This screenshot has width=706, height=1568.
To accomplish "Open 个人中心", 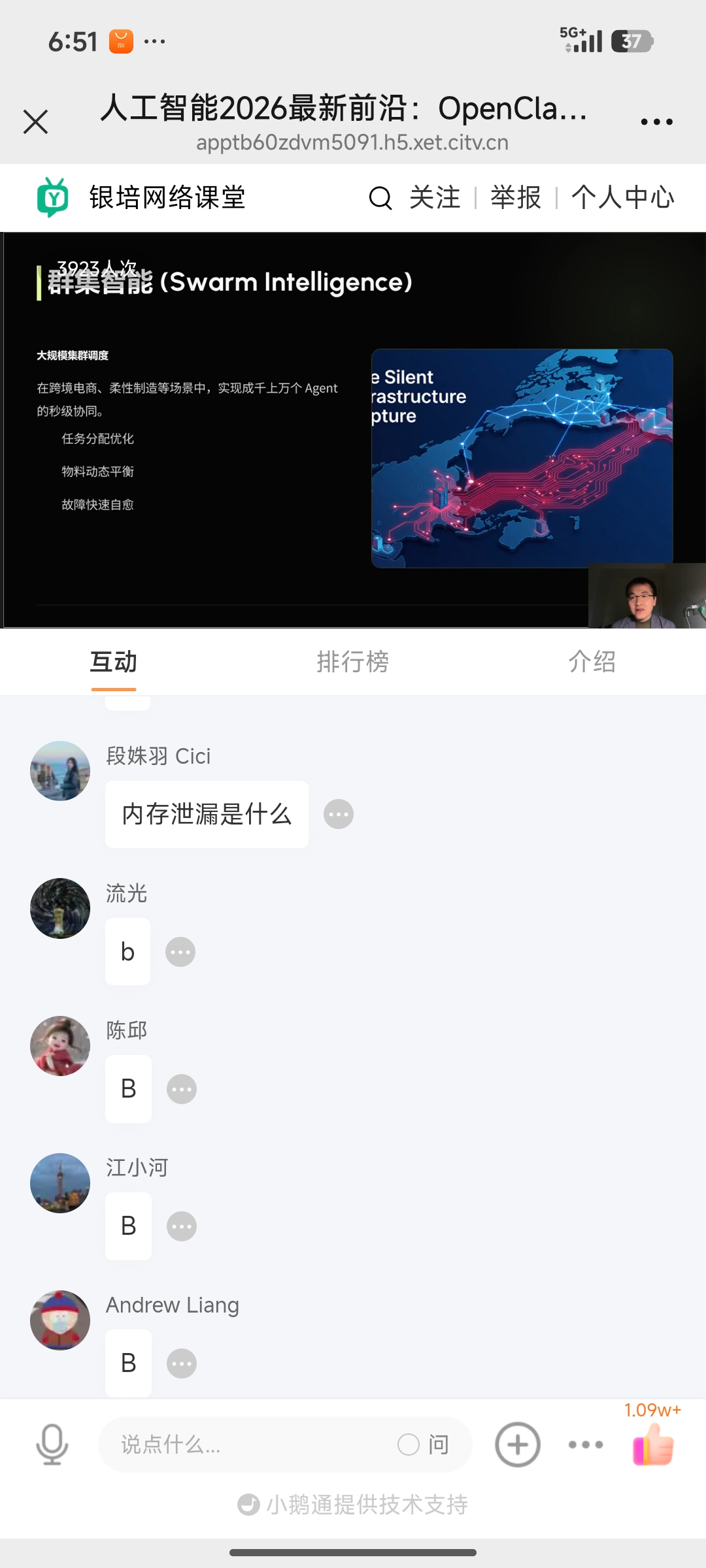I will (622, 197).
